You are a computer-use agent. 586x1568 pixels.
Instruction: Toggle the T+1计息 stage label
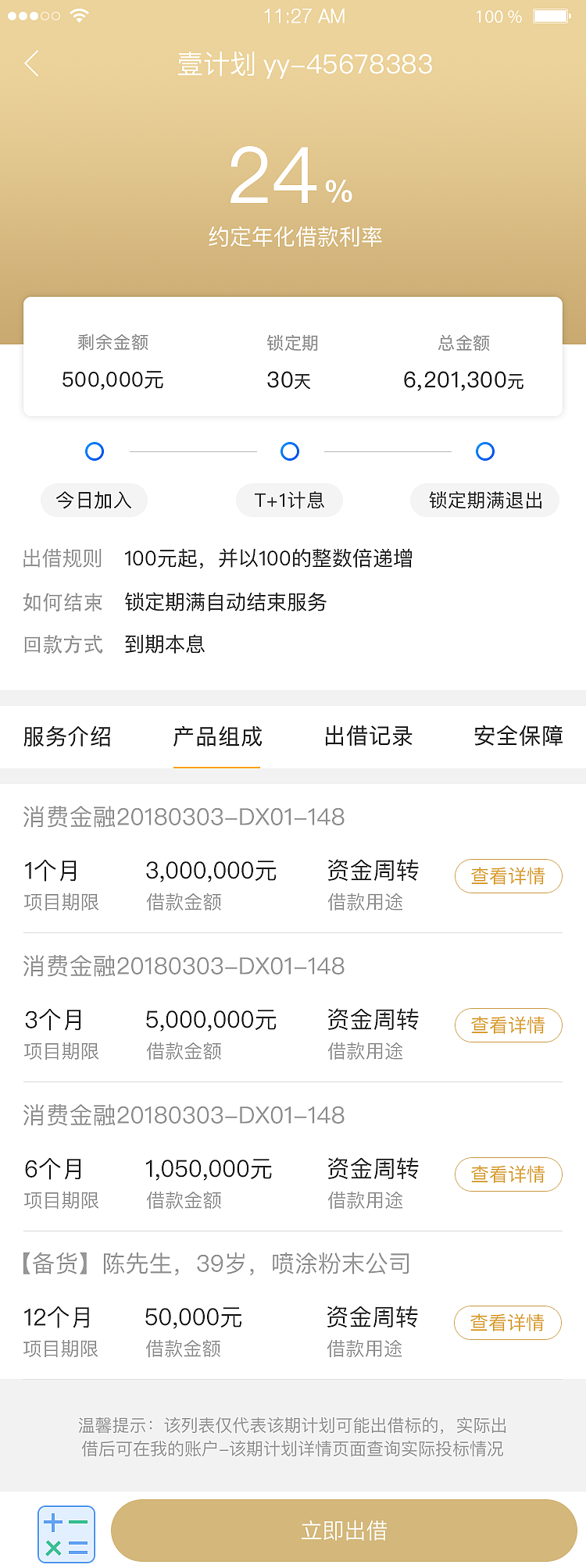tap(289, 501)
